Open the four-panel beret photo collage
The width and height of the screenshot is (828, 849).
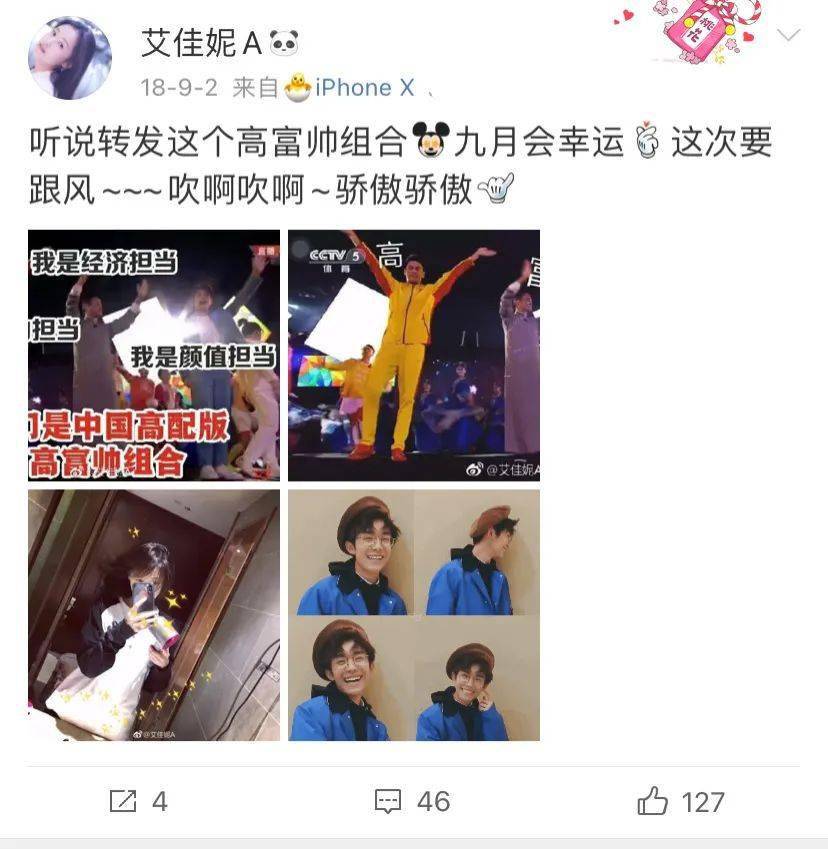414,615
